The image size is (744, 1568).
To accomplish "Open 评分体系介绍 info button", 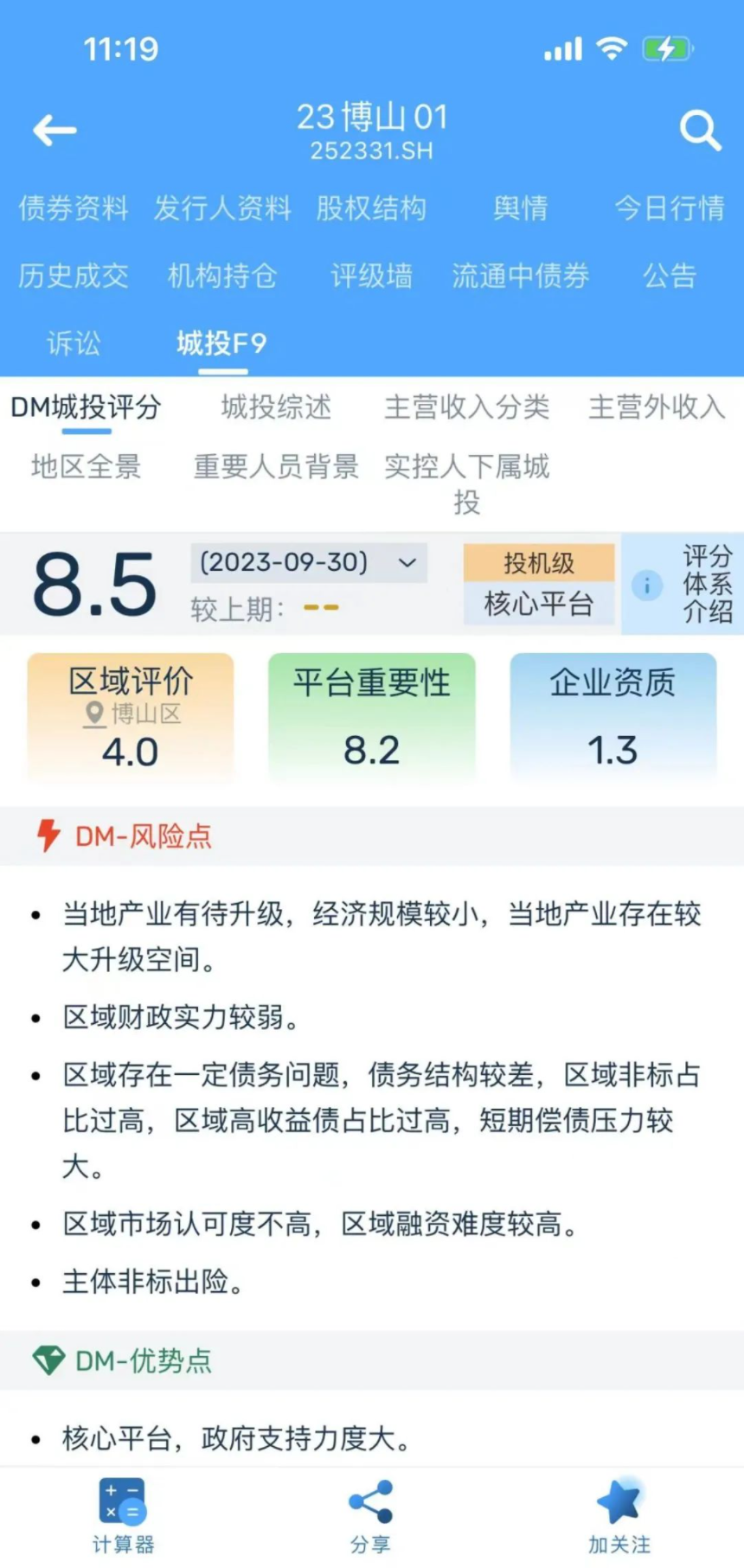I will pyautogui.click(x=683, y=584).
